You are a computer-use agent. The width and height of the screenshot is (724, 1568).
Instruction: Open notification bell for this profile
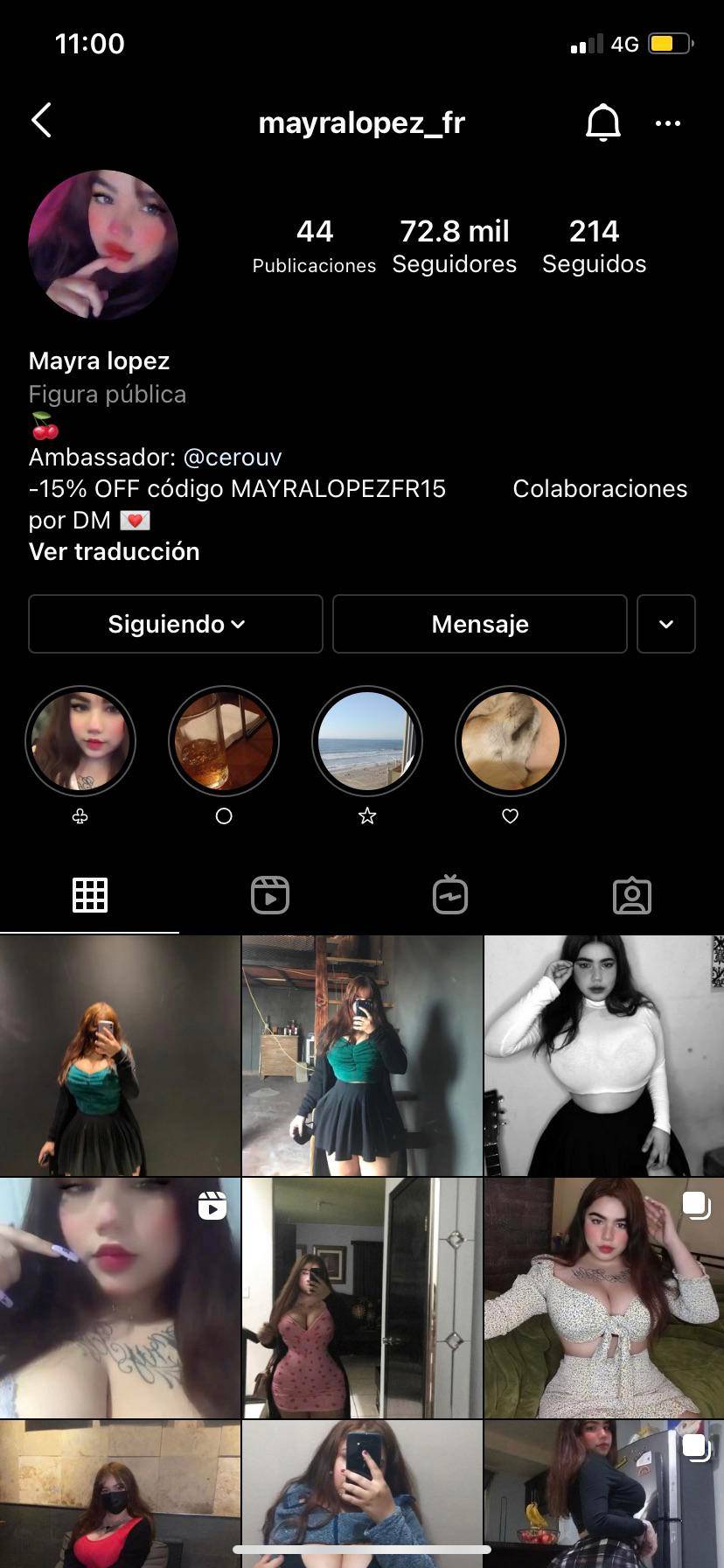(x=603, y=122)
